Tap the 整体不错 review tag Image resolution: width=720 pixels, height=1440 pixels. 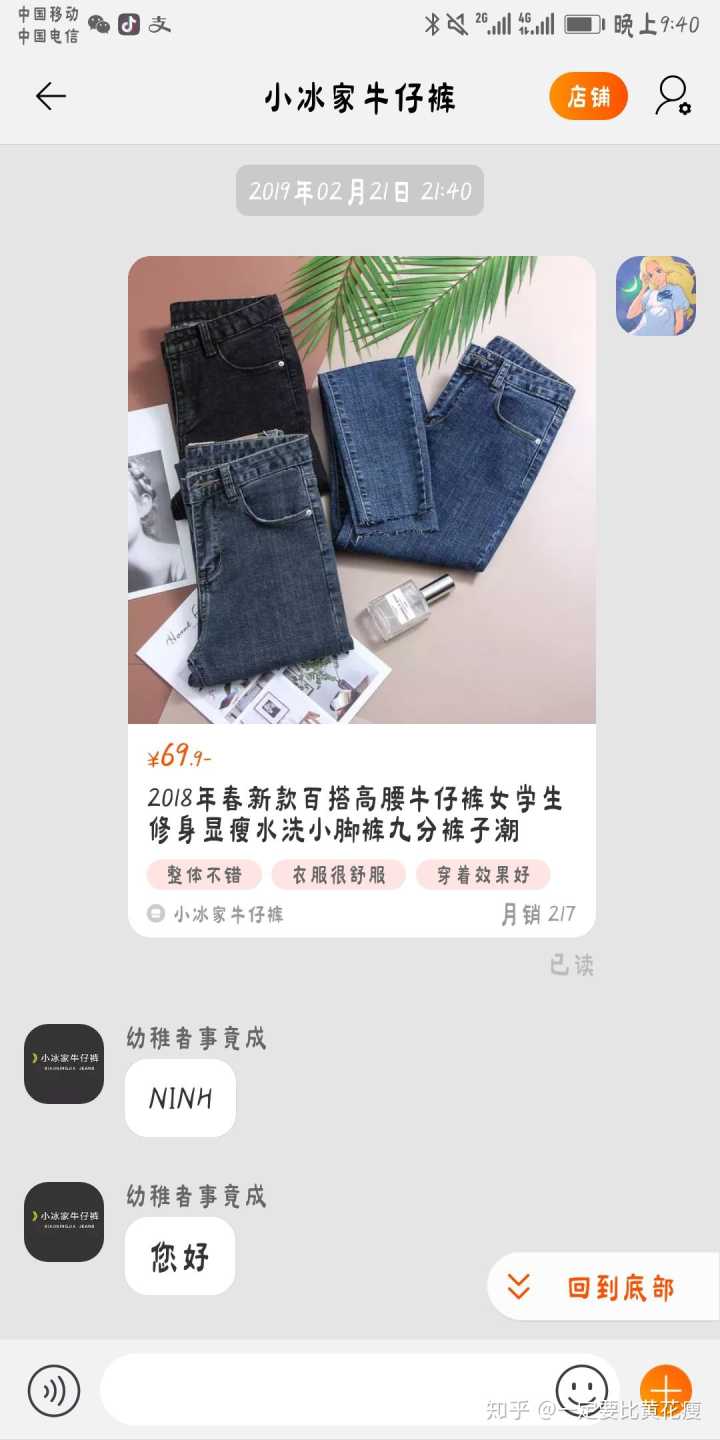(204, 875)
